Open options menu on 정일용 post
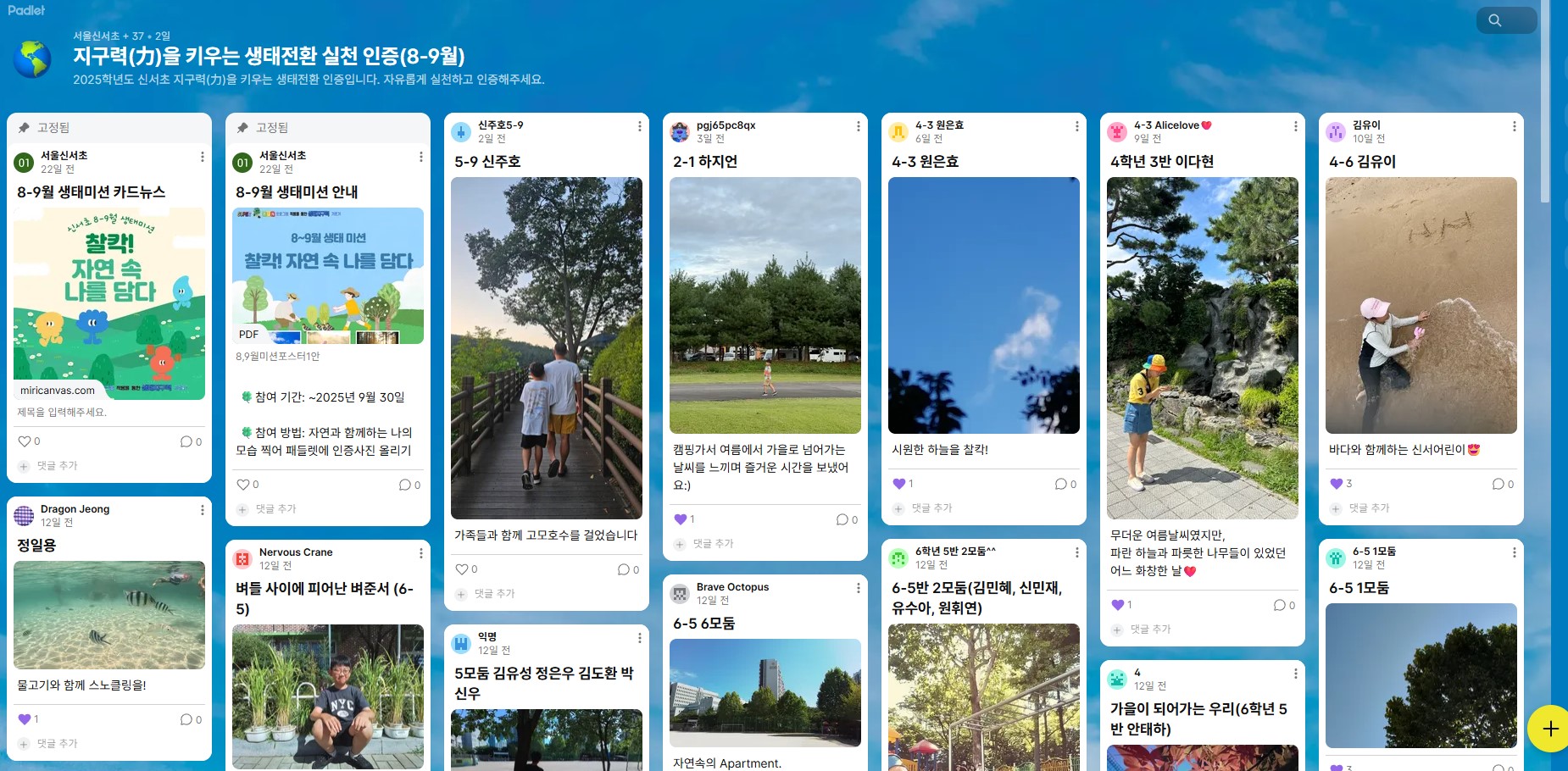This screenshot has width=1568, height=771. pos(202,510)
